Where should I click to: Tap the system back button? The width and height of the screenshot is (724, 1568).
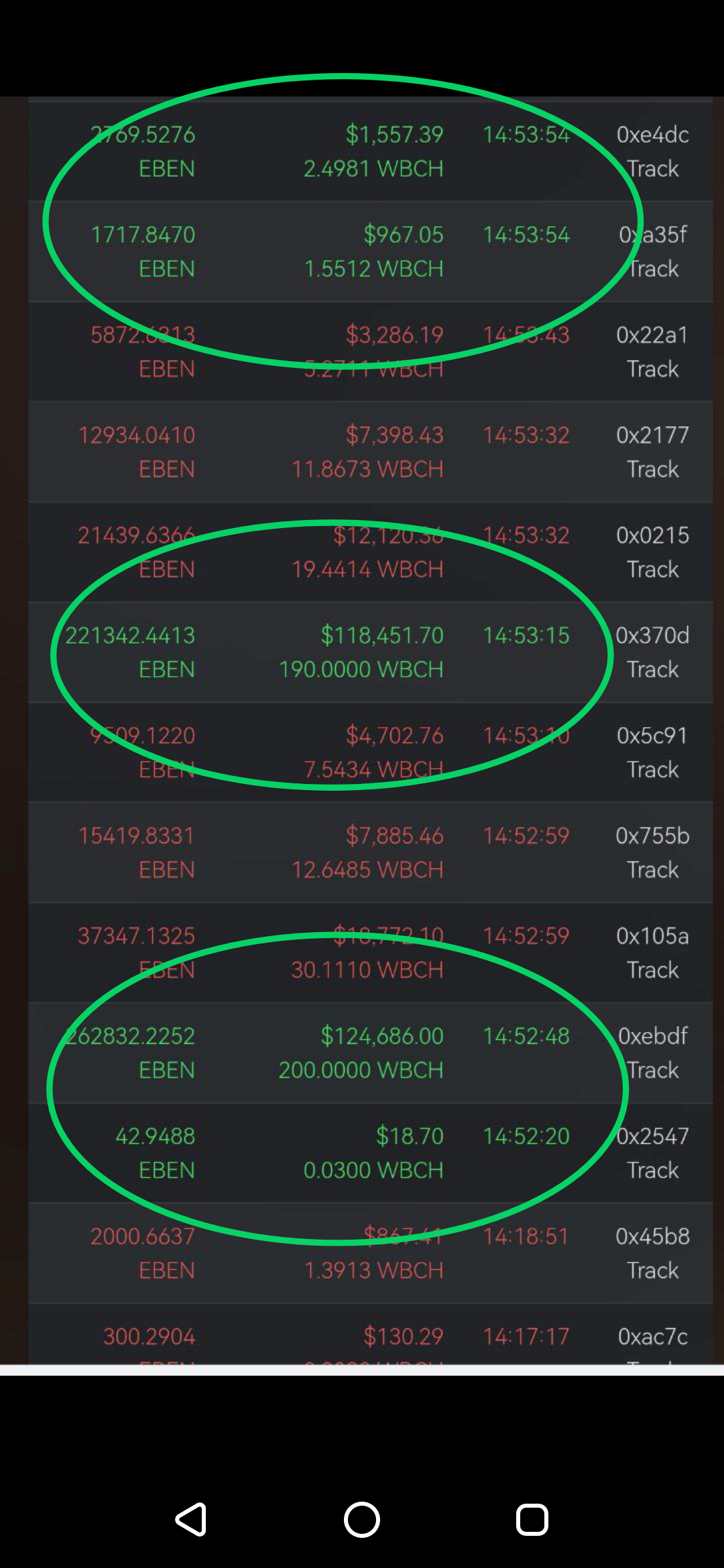pos(191,1519)
